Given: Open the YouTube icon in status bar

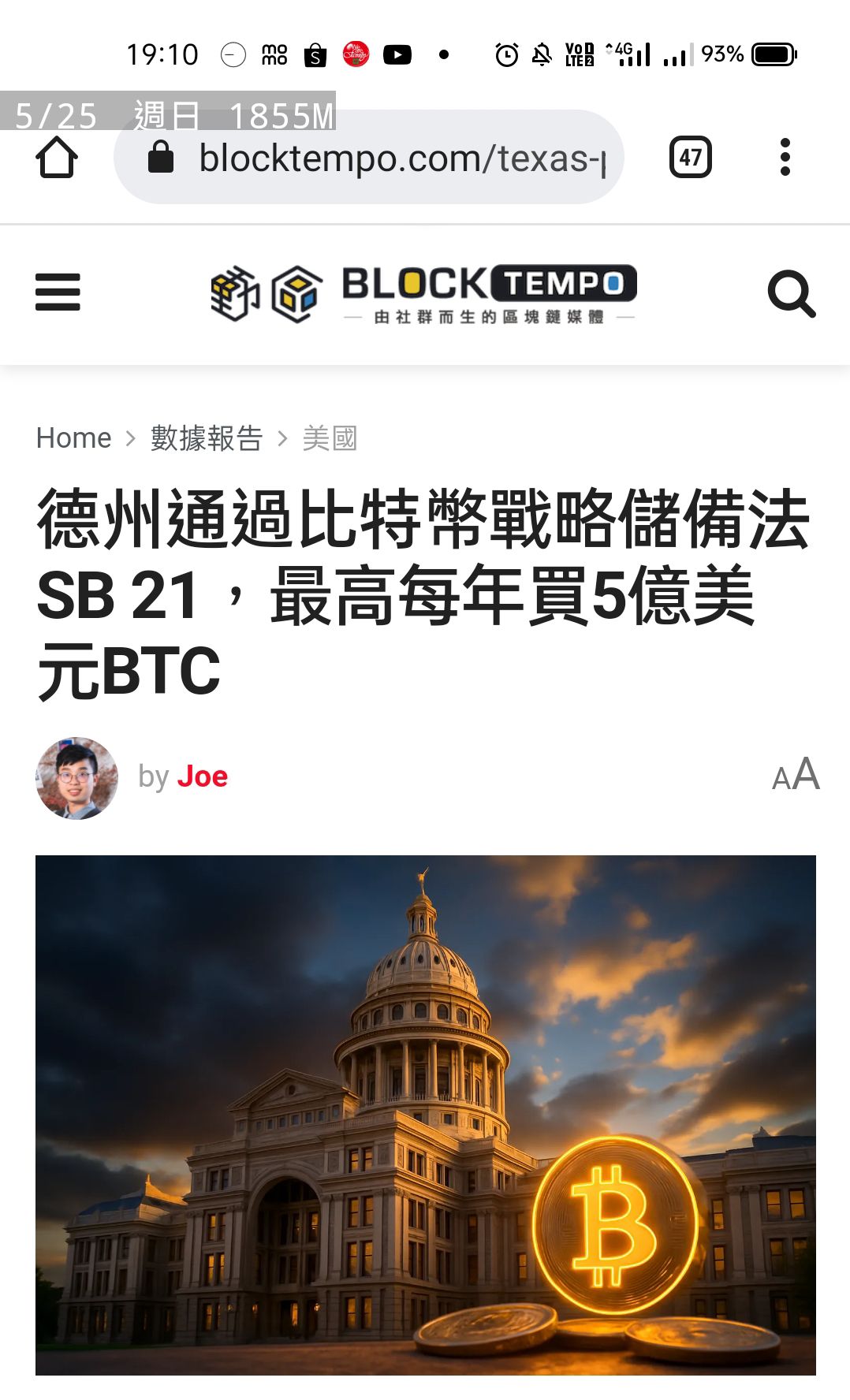Looking at the screenshot, I should 398,55.
